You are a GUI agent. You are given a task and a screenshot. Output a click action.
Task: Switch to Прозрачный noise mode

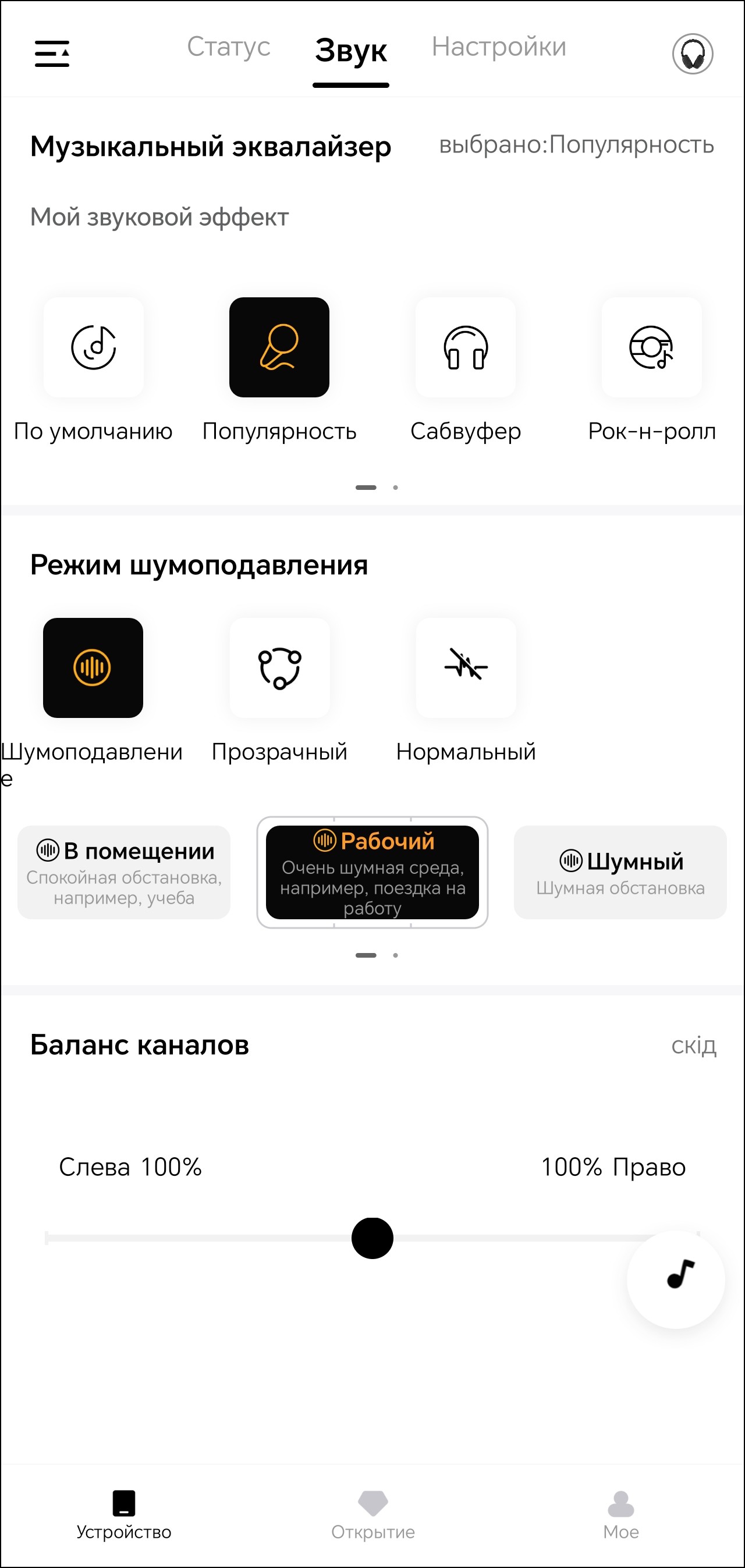pyautogui.click(x=279, y=668)
